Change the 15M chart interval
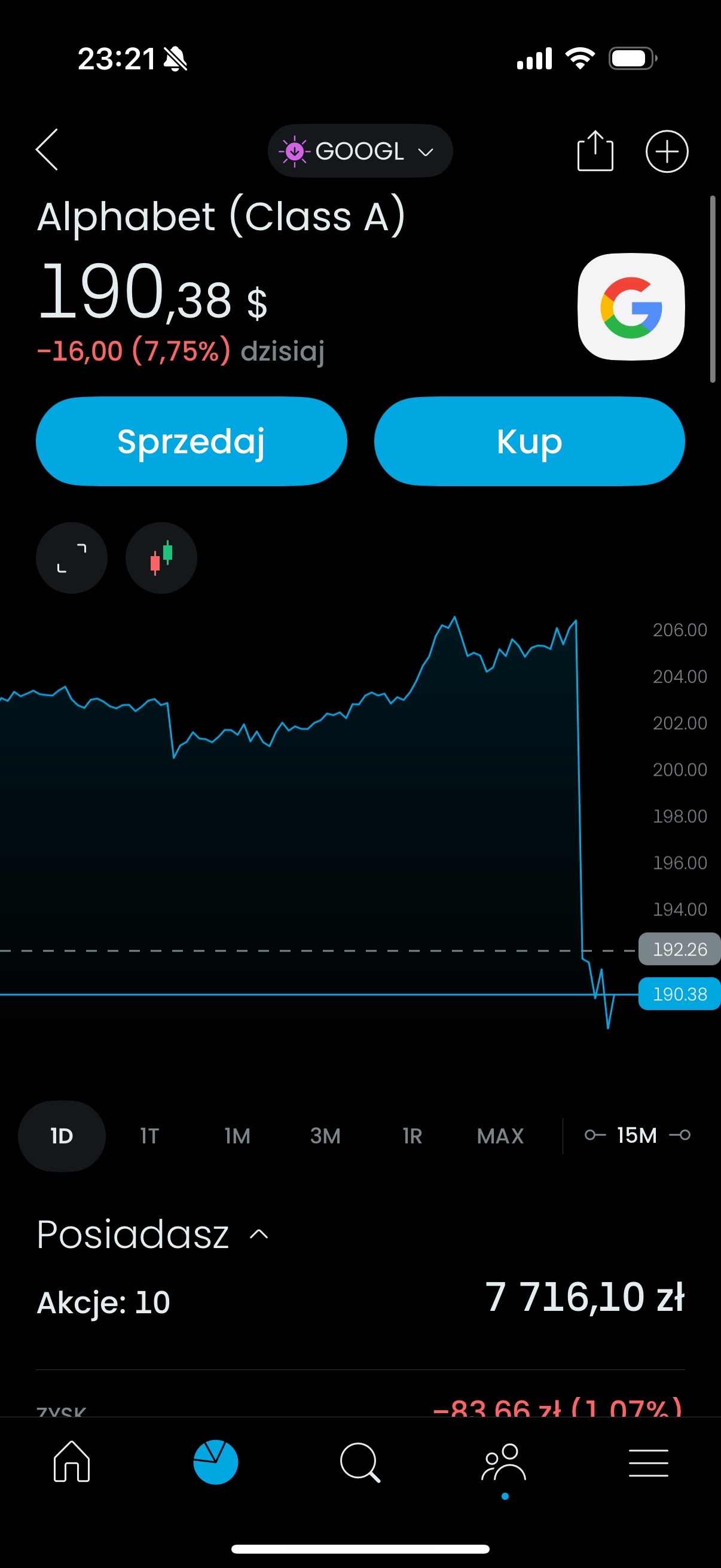The height and width of the screenshot is (1568, 721). tap(637, 1135)
